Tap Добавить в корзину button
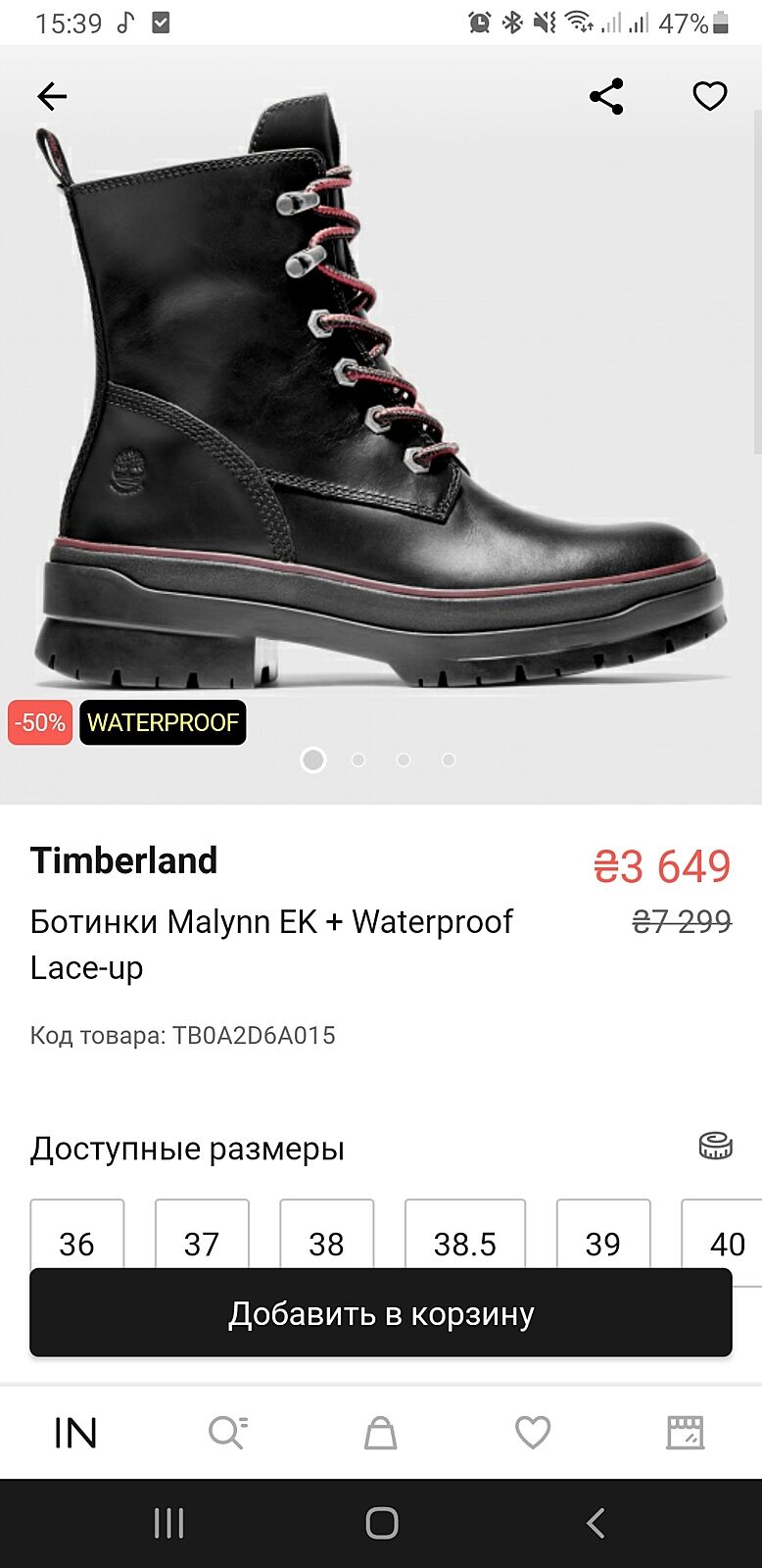Screen dimensions: 762x1568 pyautogui.click(x=381, y=1313)
